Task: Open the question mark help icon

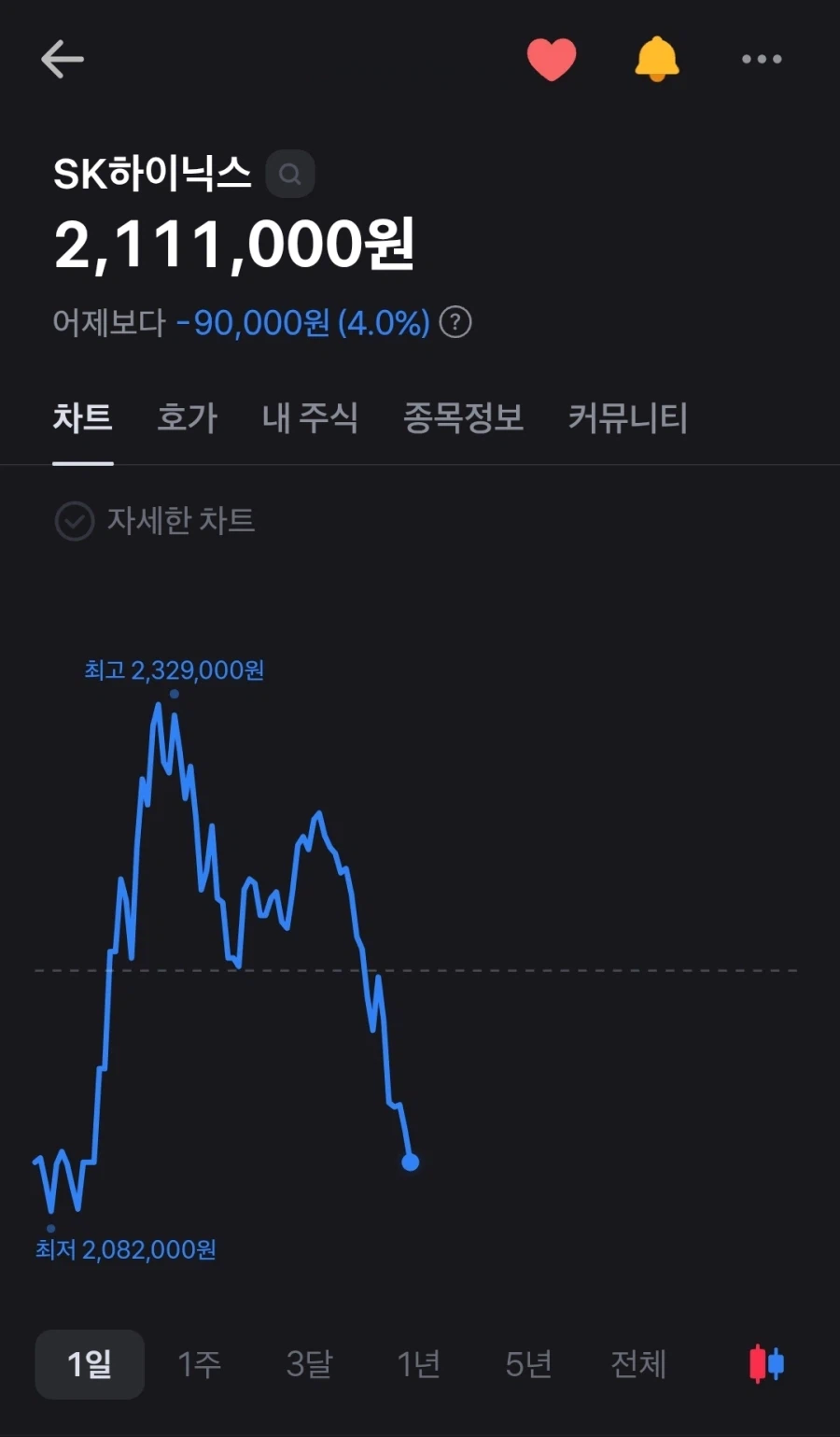Action: [455, 322]
